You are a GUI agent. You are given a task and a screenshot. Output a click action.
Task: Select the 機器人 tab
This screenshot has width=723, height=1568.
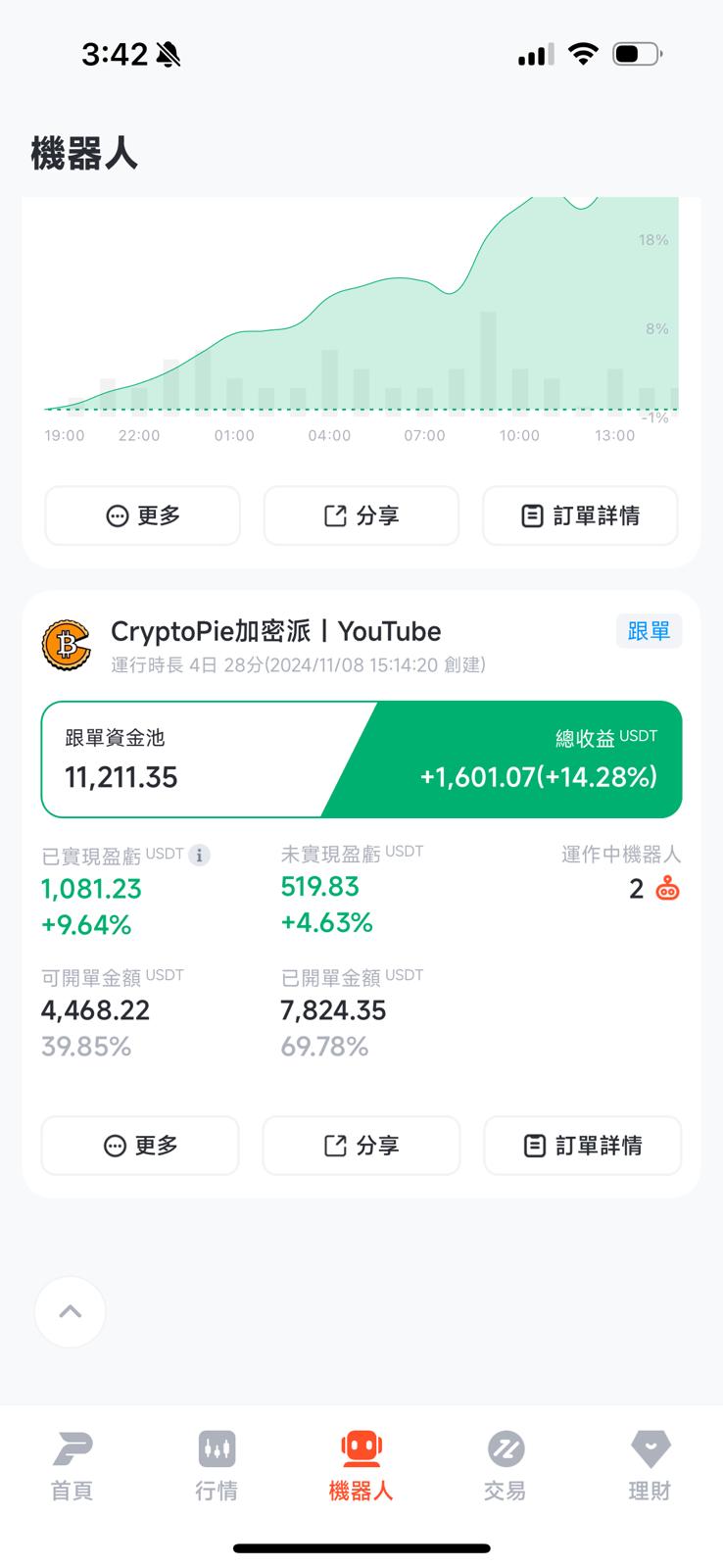[x=361, y=1465]
